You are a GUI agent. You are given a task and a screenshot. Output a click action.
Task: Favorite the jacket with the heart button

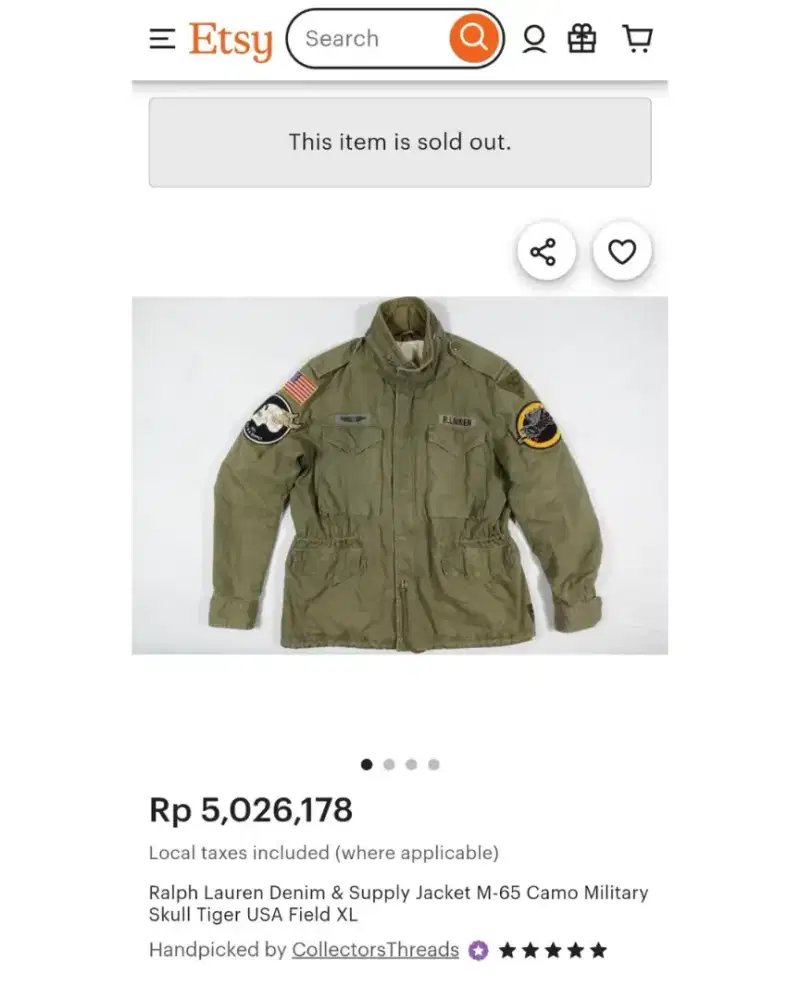(622, 251)
